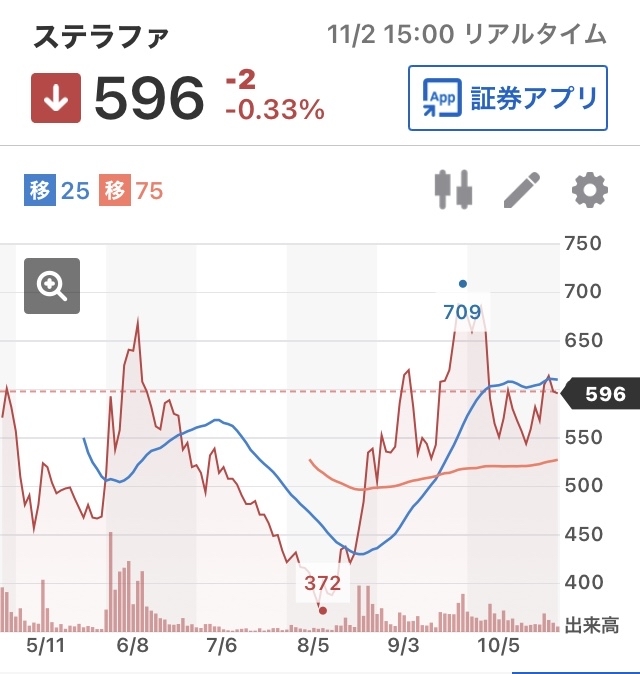Switch chart type with the candlestick icon
This screenshot has width=640, height=674.
tap(452, 189)
